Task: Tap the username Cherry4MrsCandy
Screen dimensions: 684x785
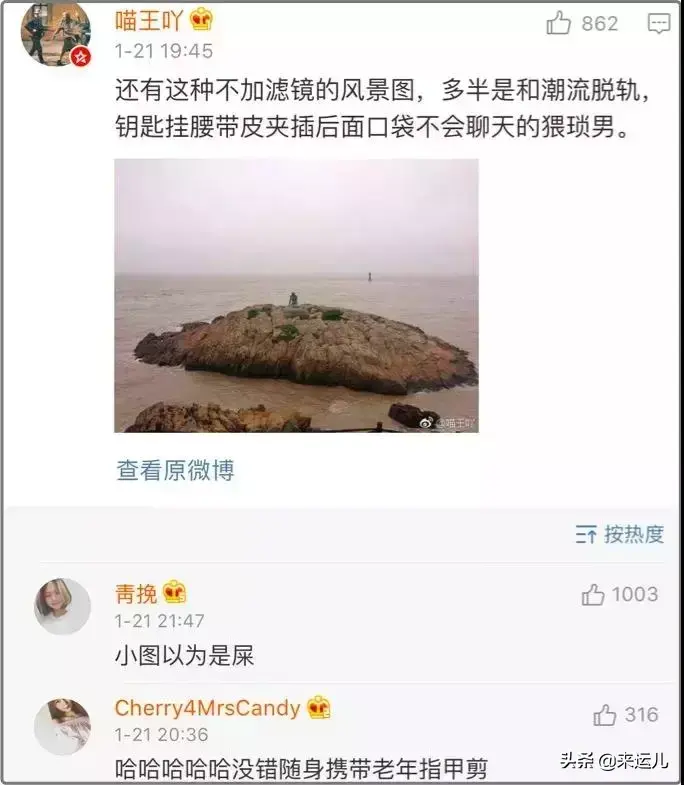Action: click(207, 708)
